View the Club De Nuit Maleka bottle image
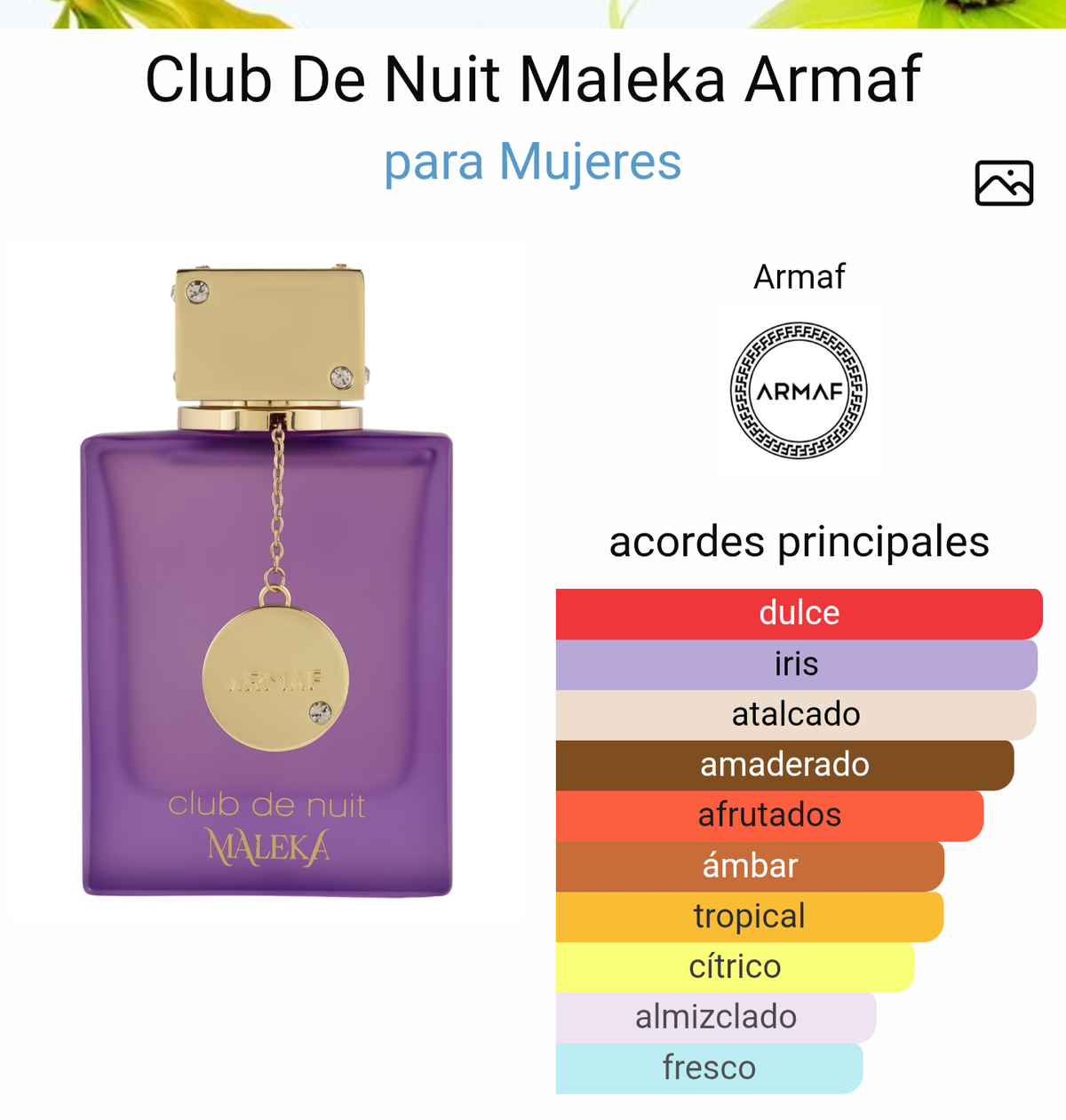 pos(267,582)
